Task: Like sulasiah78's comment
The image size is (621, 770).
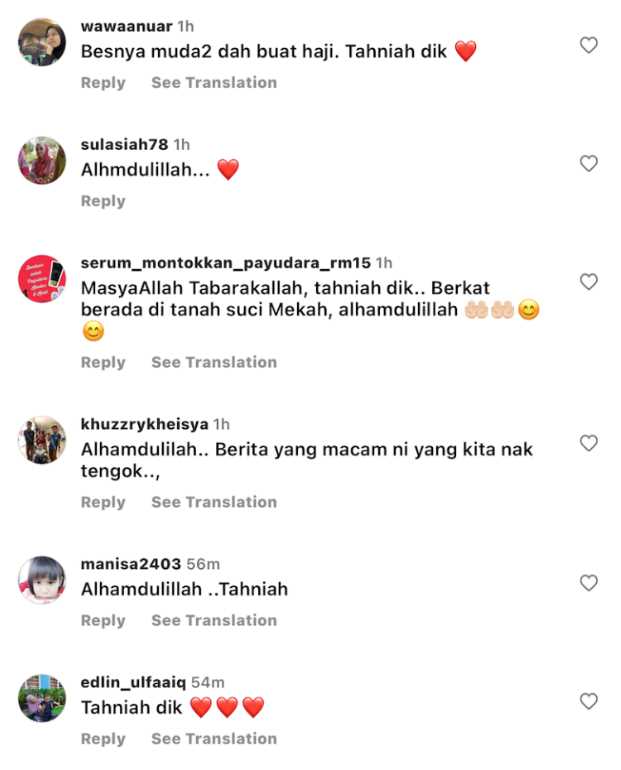Action: click(589, 163)
